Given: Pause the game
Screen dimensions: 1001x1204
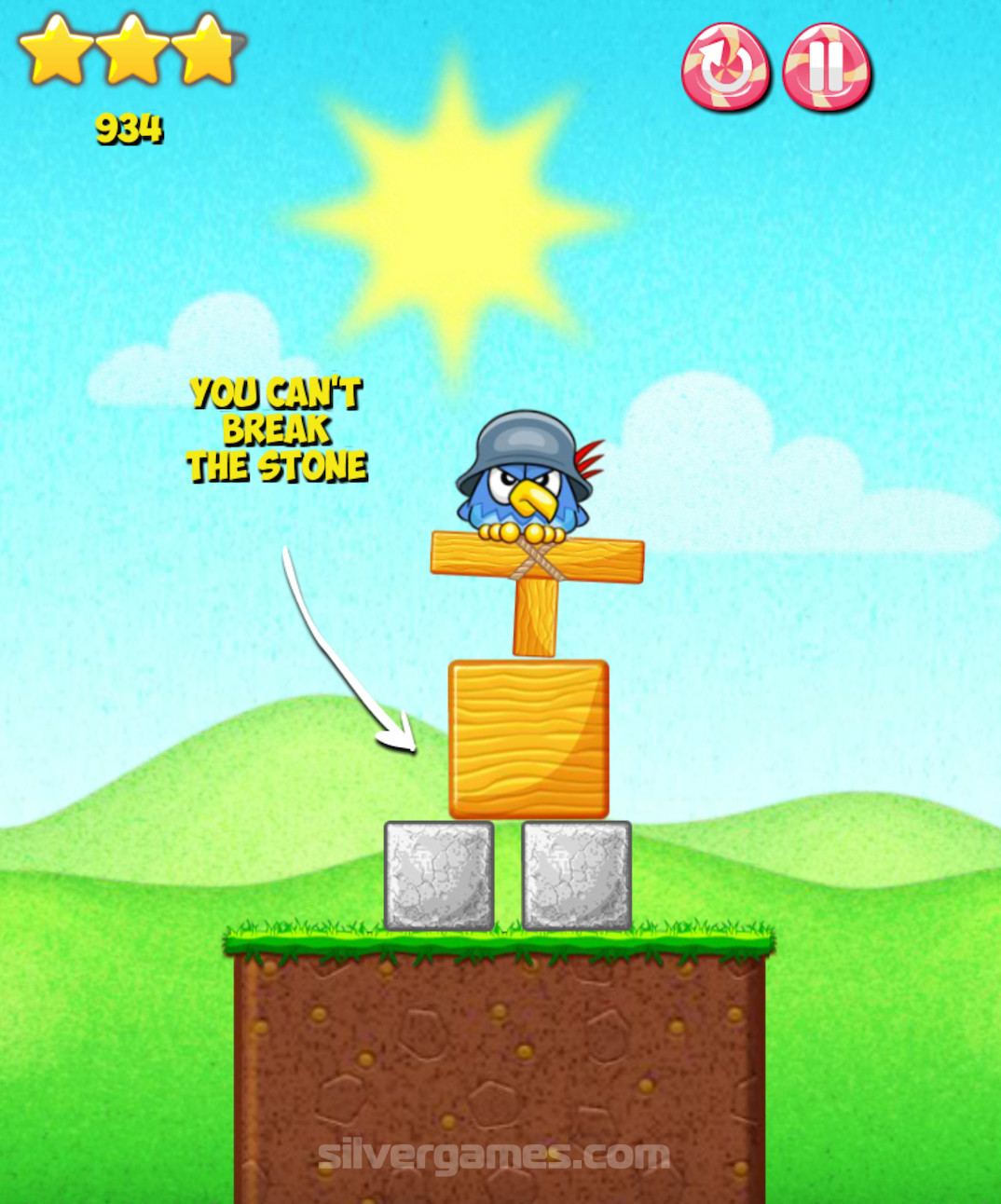Looking at the screenshot, I should tap(827, 67).
